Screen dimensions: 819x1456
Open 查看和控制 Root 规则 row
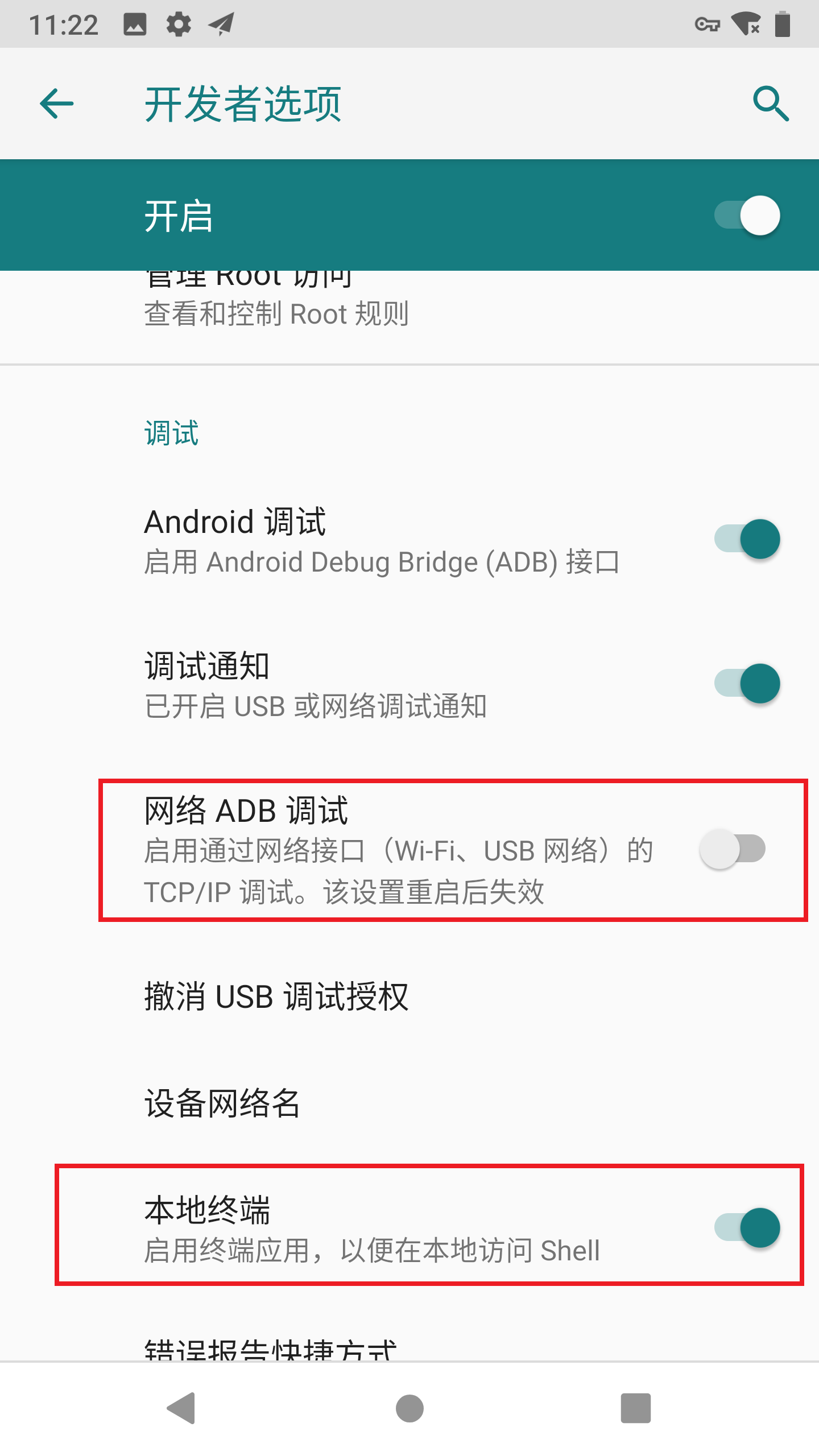click(276, 313)
